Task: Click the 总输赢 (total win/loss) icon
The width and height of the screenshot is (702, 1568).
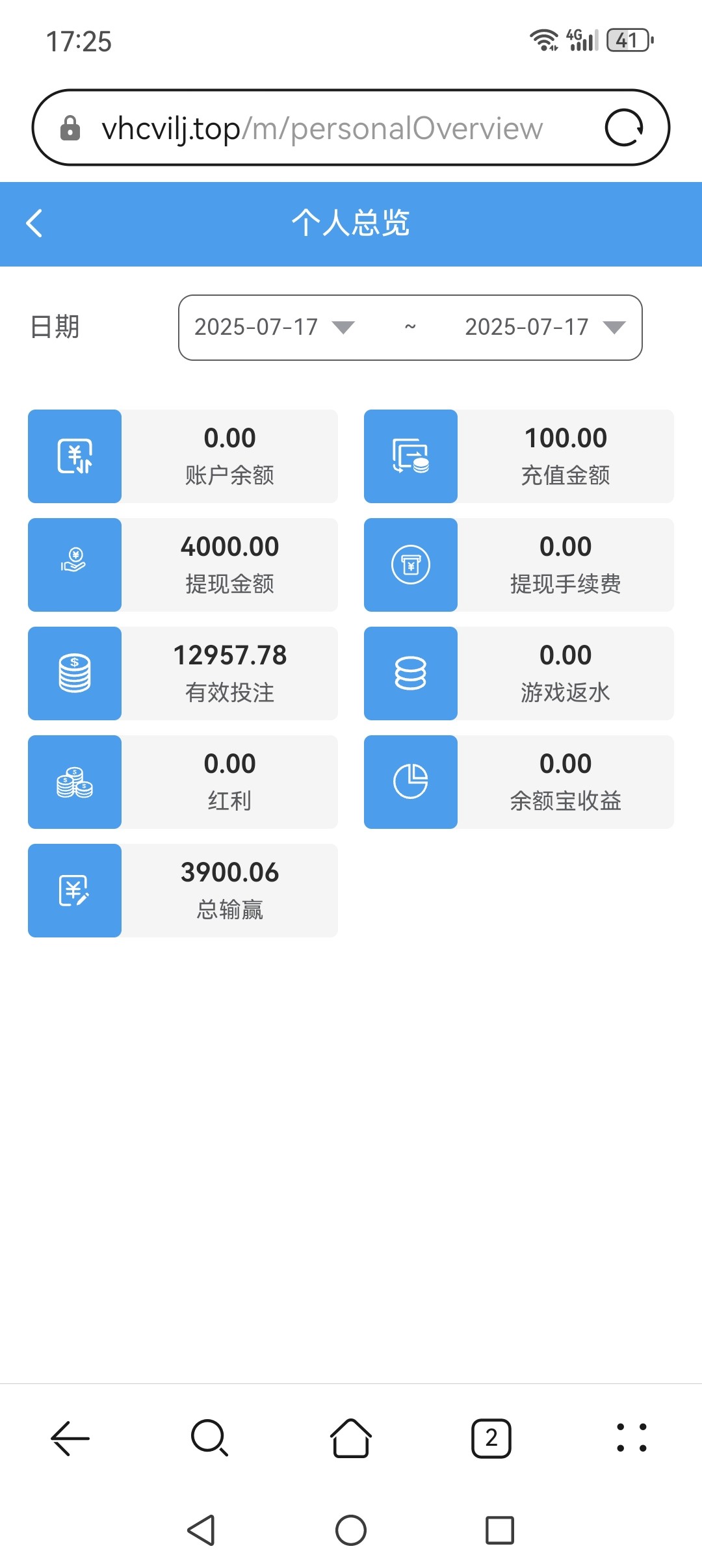Action: tap(74, 891)
